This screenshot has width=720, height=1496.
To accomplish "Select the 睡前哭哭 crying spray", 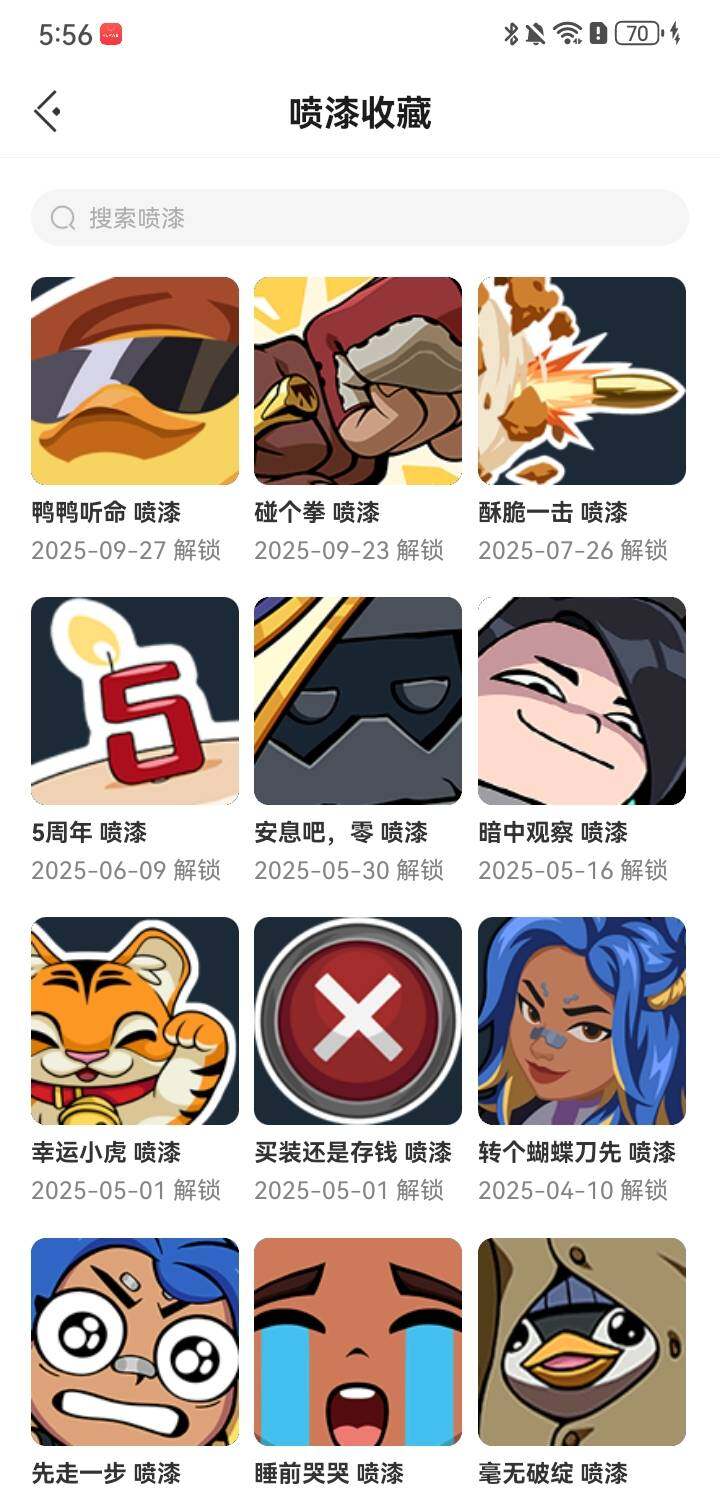I will pyautogui.click(x=358, y=1341).
